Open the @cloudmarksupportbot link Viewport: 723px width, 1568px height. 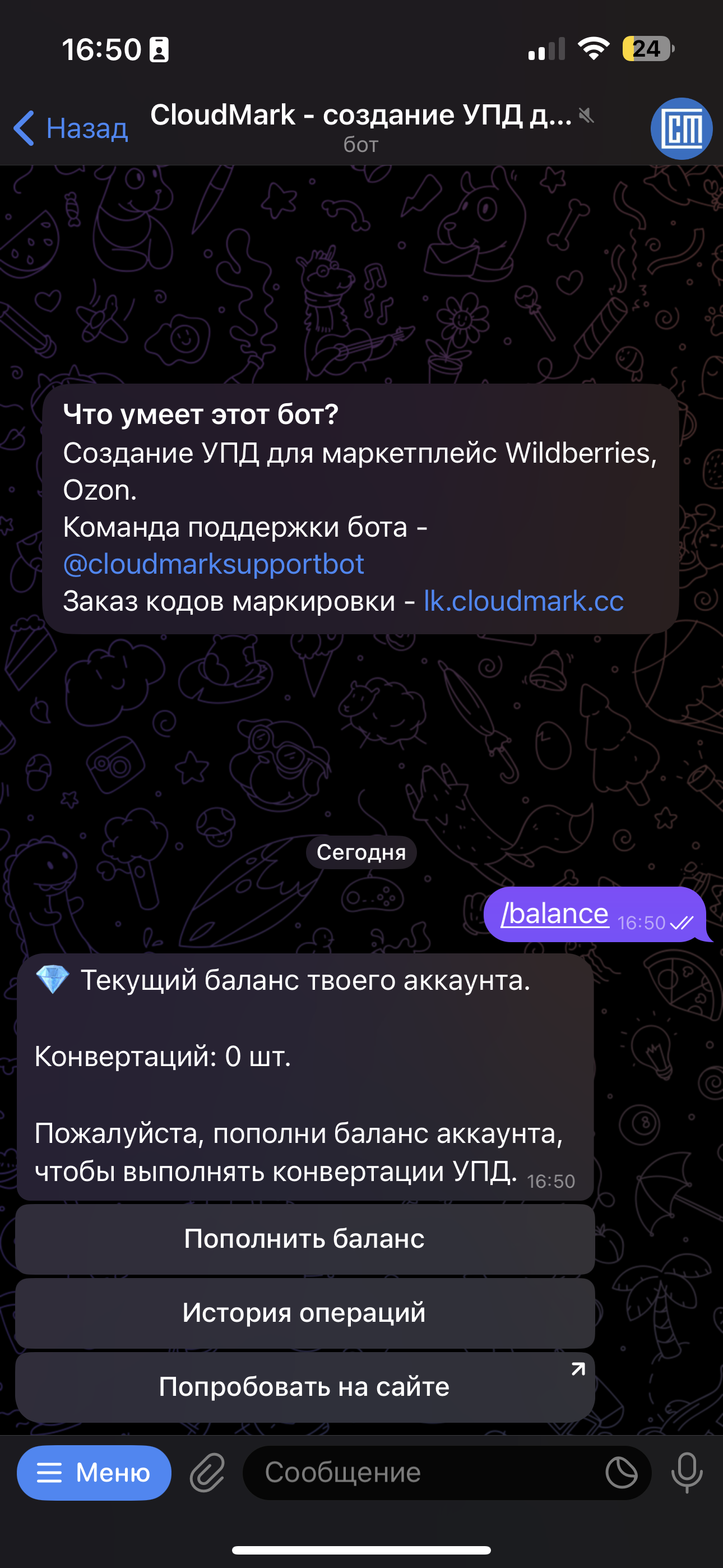(x=214, y=564)
